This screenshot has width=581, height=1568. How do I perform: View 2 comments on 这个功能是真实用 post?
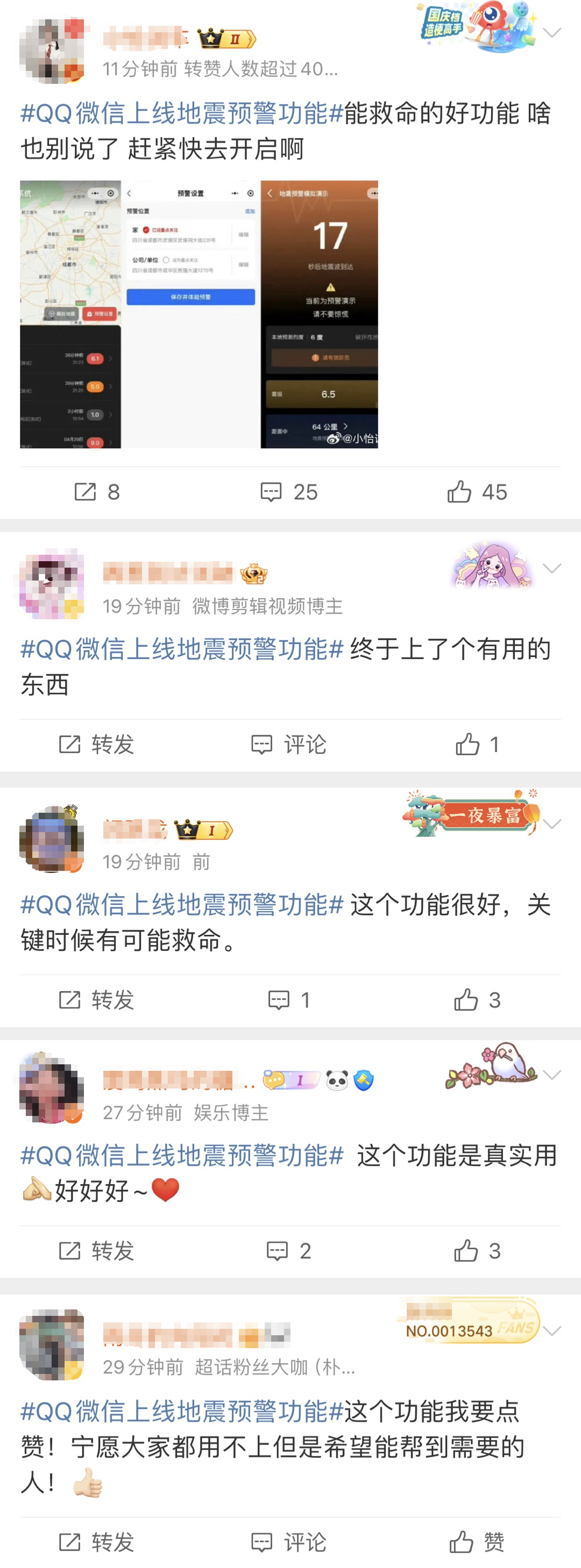tap(289, 1251)
